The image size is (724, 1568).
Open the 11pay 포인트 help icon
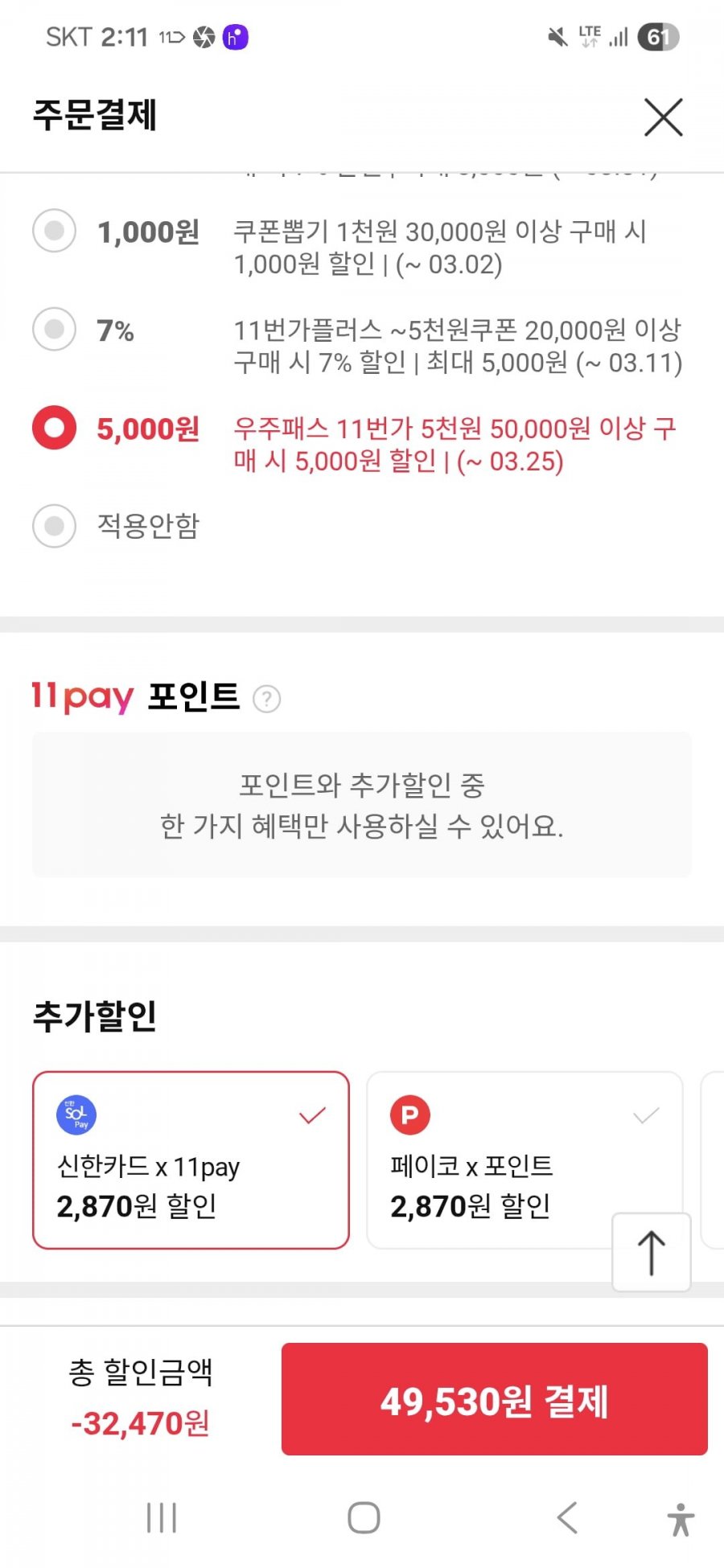pos(267,699)
